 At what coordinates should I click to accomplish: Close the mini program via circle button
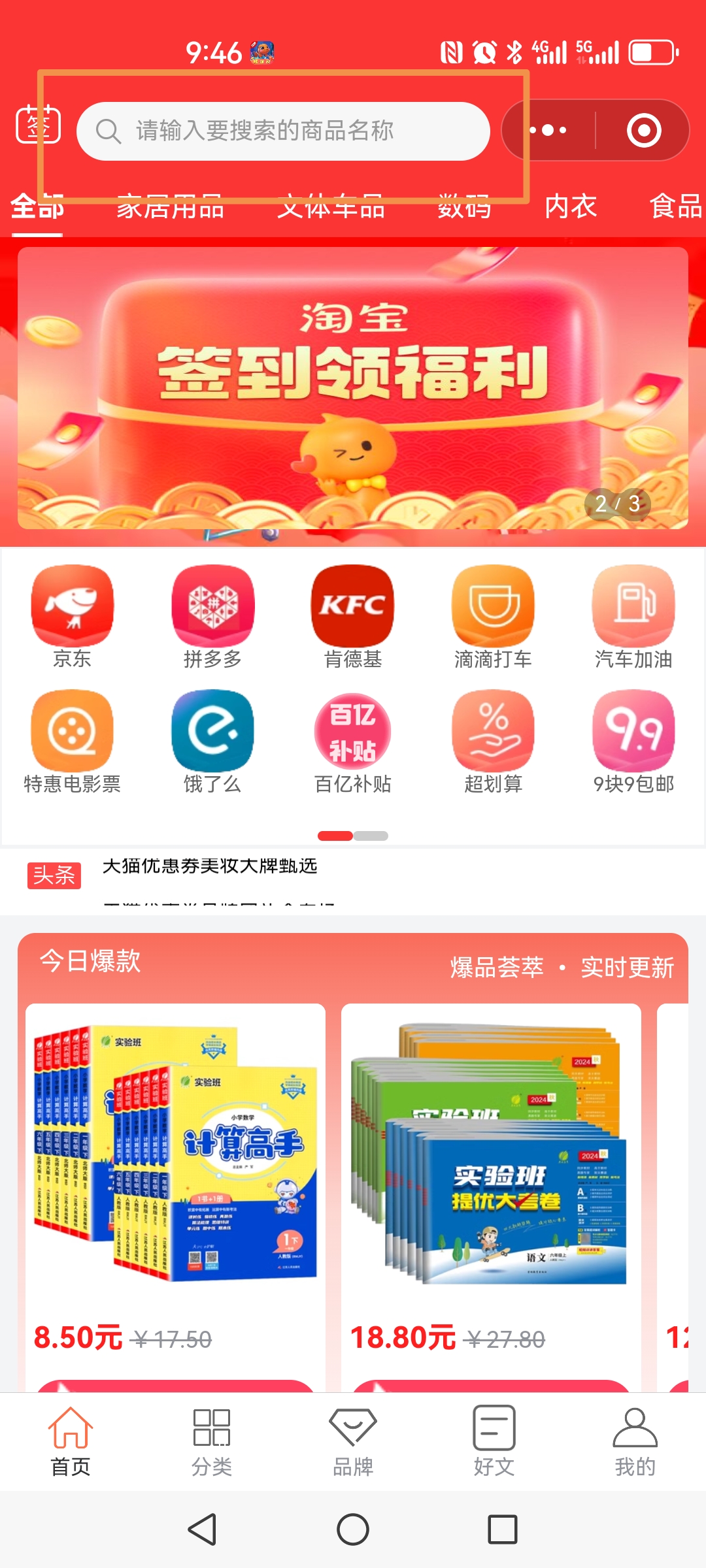(644, 130)
